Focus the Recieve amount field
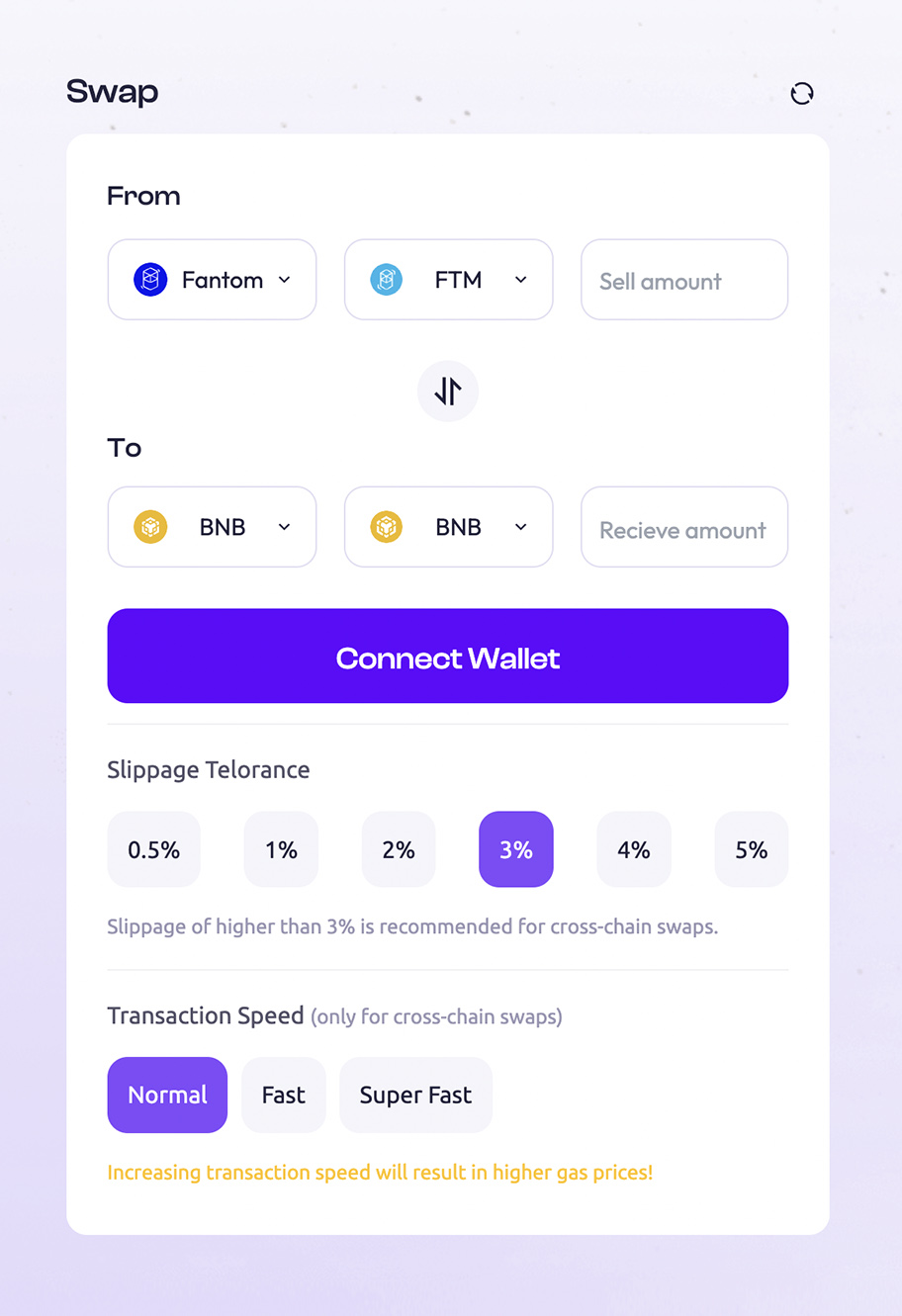 683,528
